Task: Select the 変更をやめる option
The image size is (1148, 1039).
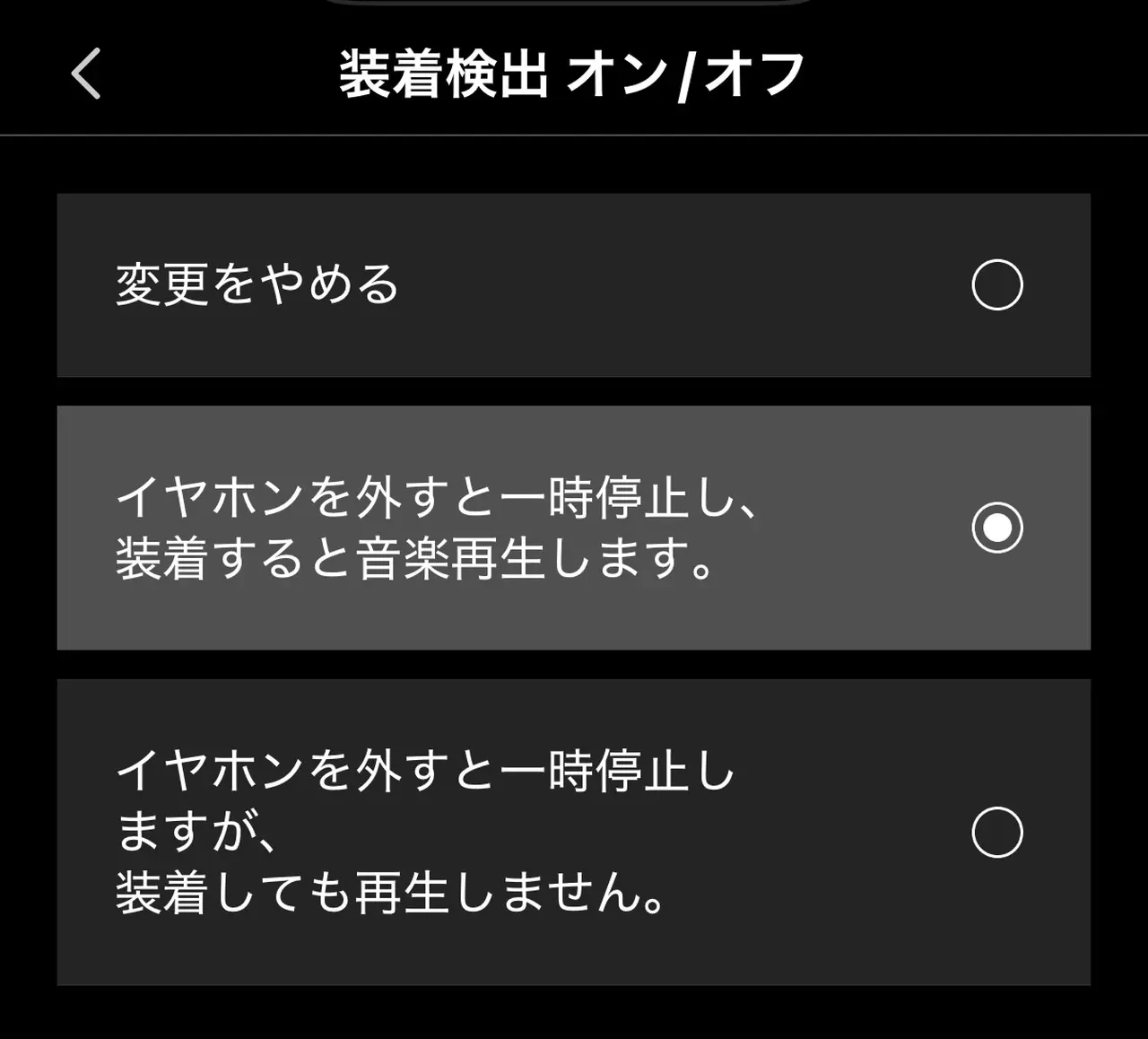Action: click(996, 285)
